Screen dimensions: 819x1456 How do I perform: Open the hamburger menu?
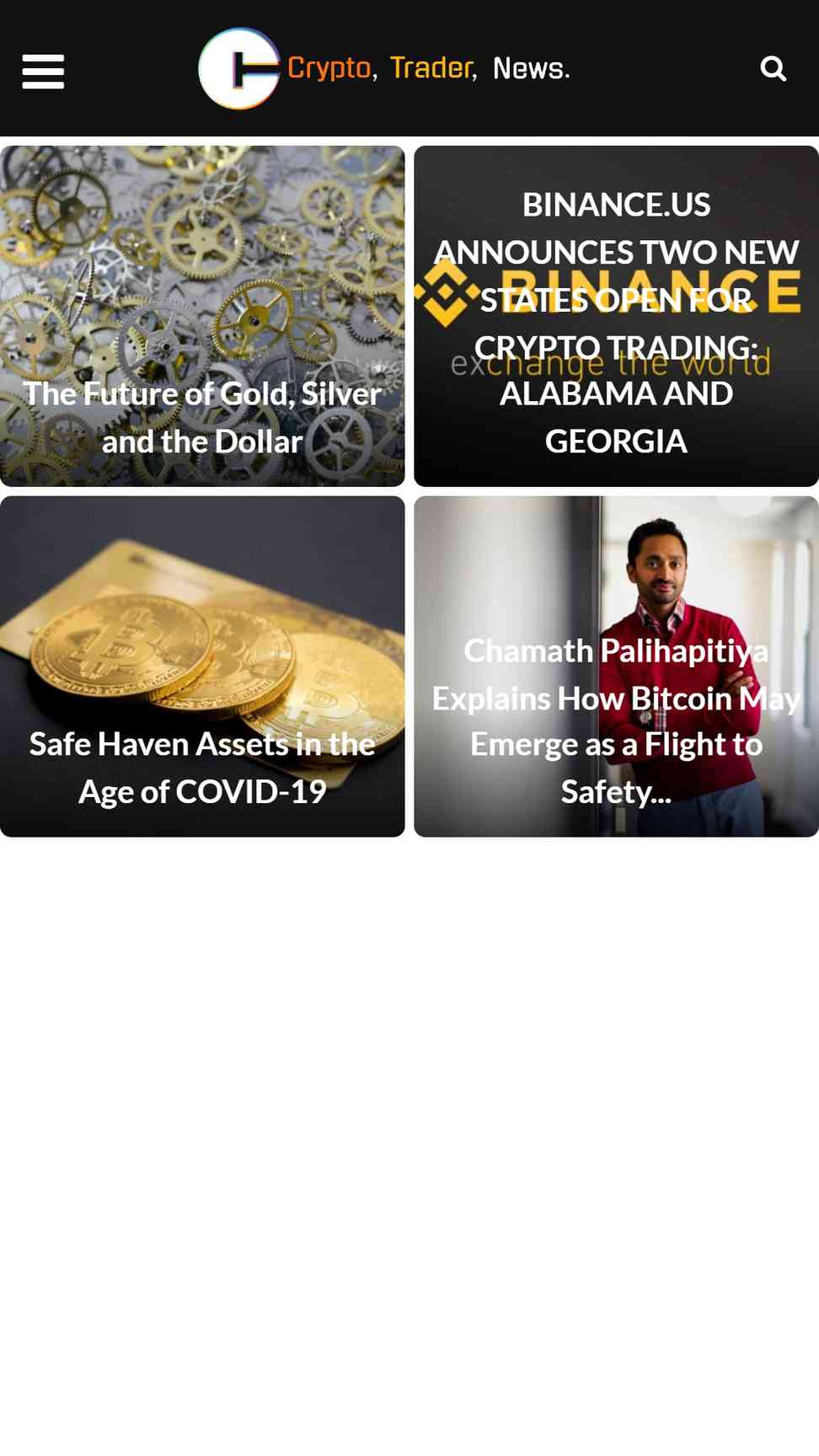tap(43, 71)
